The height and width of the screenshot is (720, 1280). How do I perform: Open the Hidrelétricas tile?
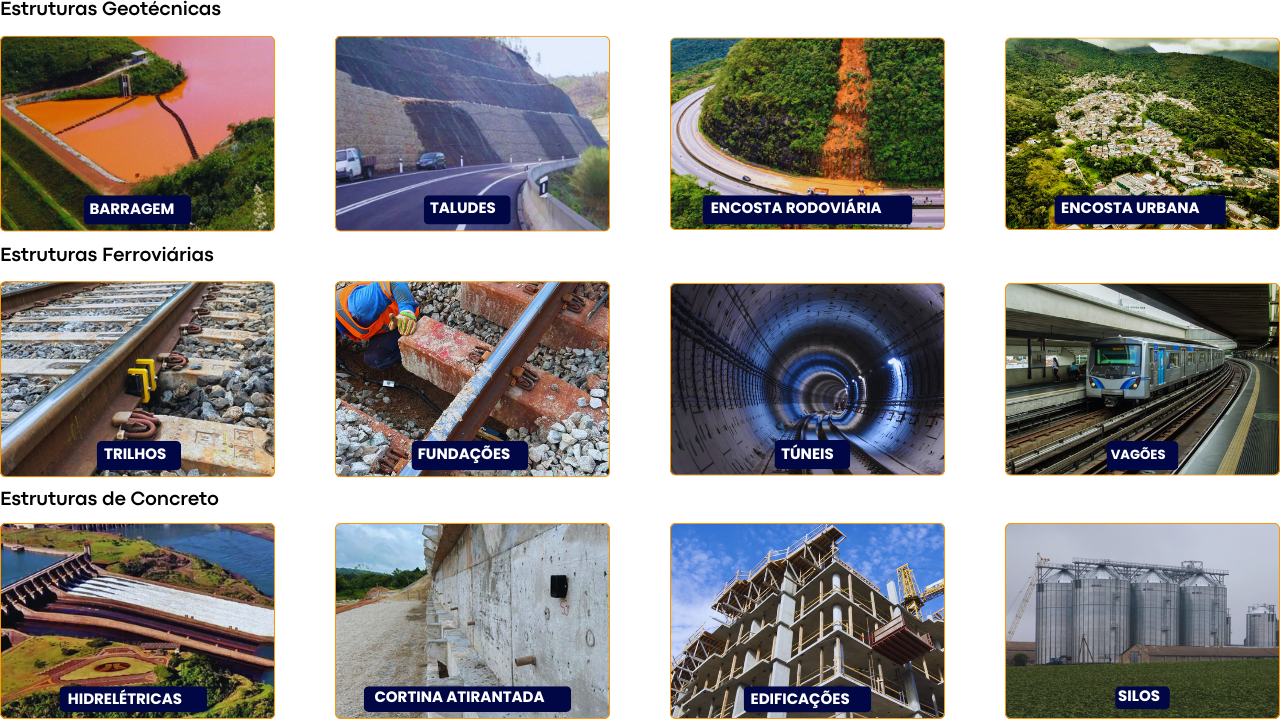coord(137,620)
